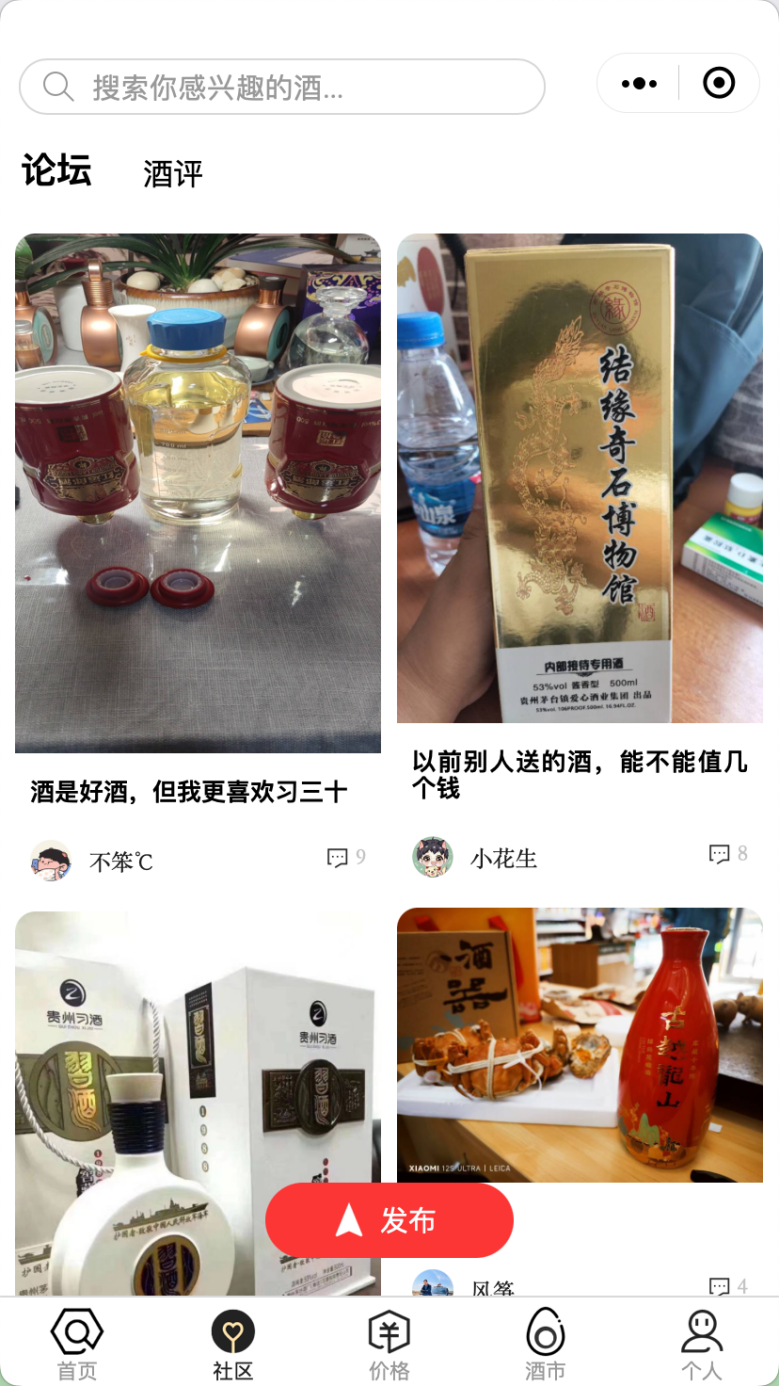Switch to the 酒评 tab
This screenshot has width=779, height=1386.
(173, 174)
